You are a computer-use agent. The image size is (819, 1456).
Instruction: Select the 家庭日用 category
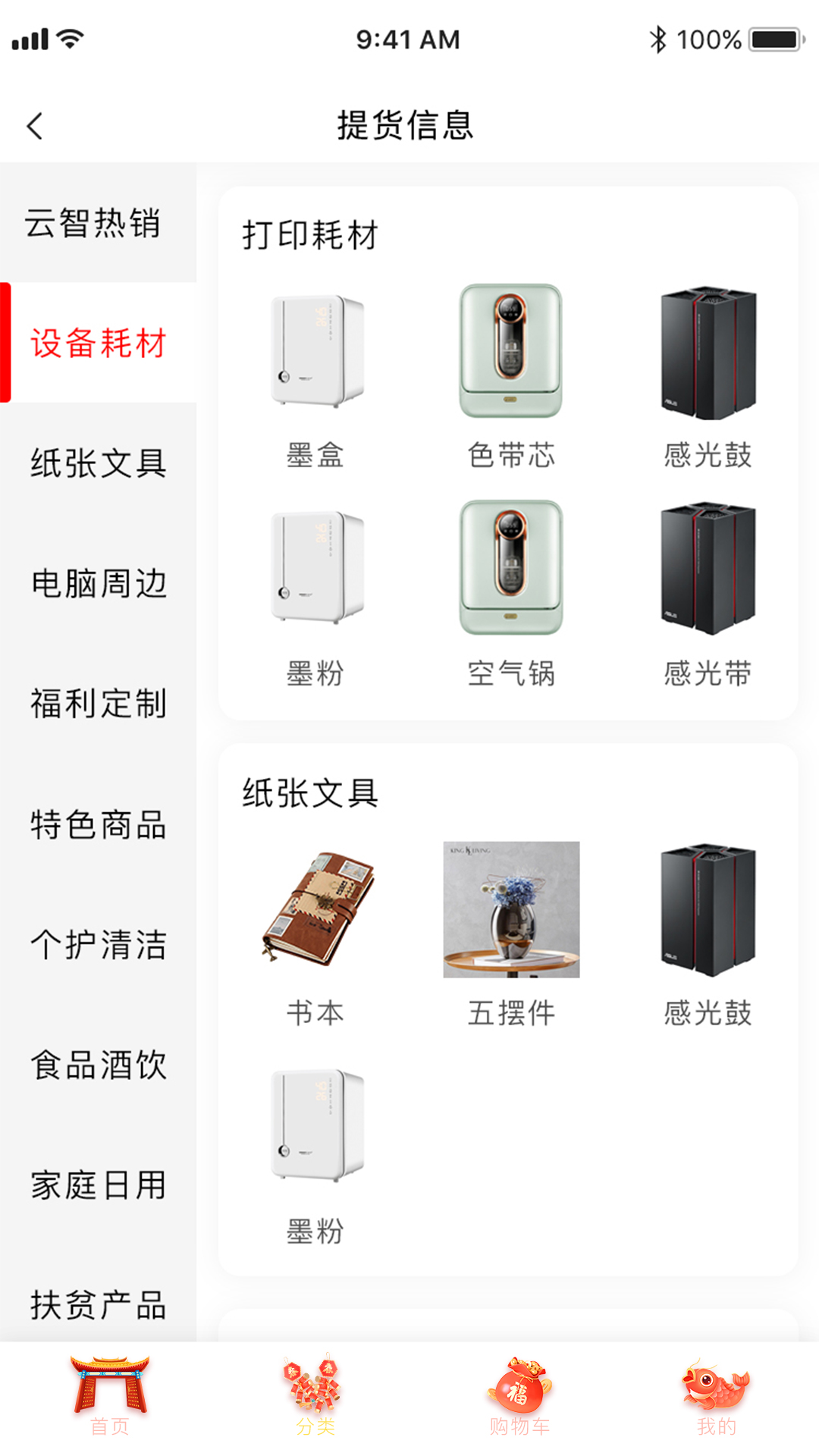pyautogui.click(x=97, y=1185)
